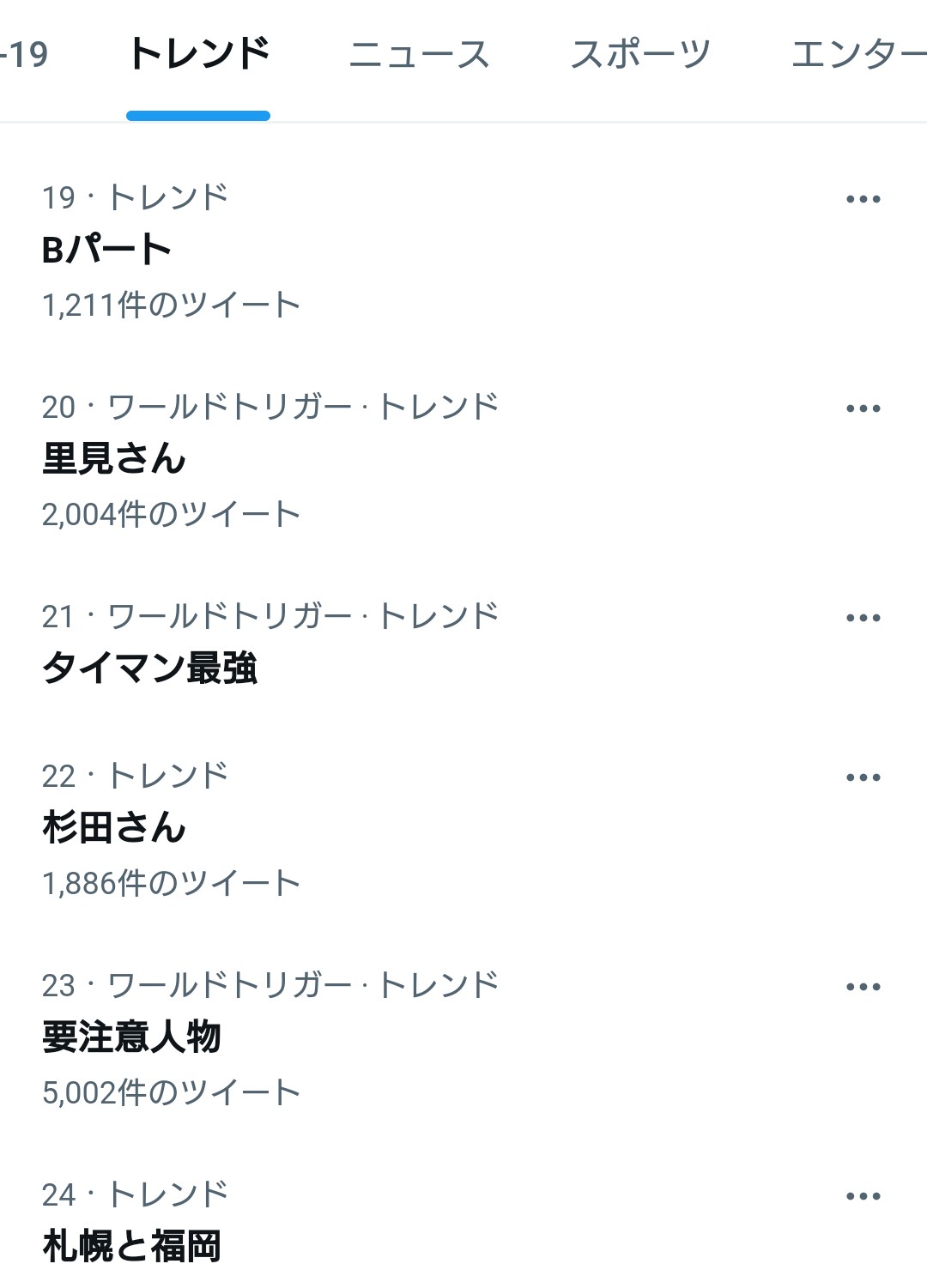Tap the three-dot menu for タイマン最強
Image resolution: width=927 pixels, height=1288 pixels.
(863, 618)
